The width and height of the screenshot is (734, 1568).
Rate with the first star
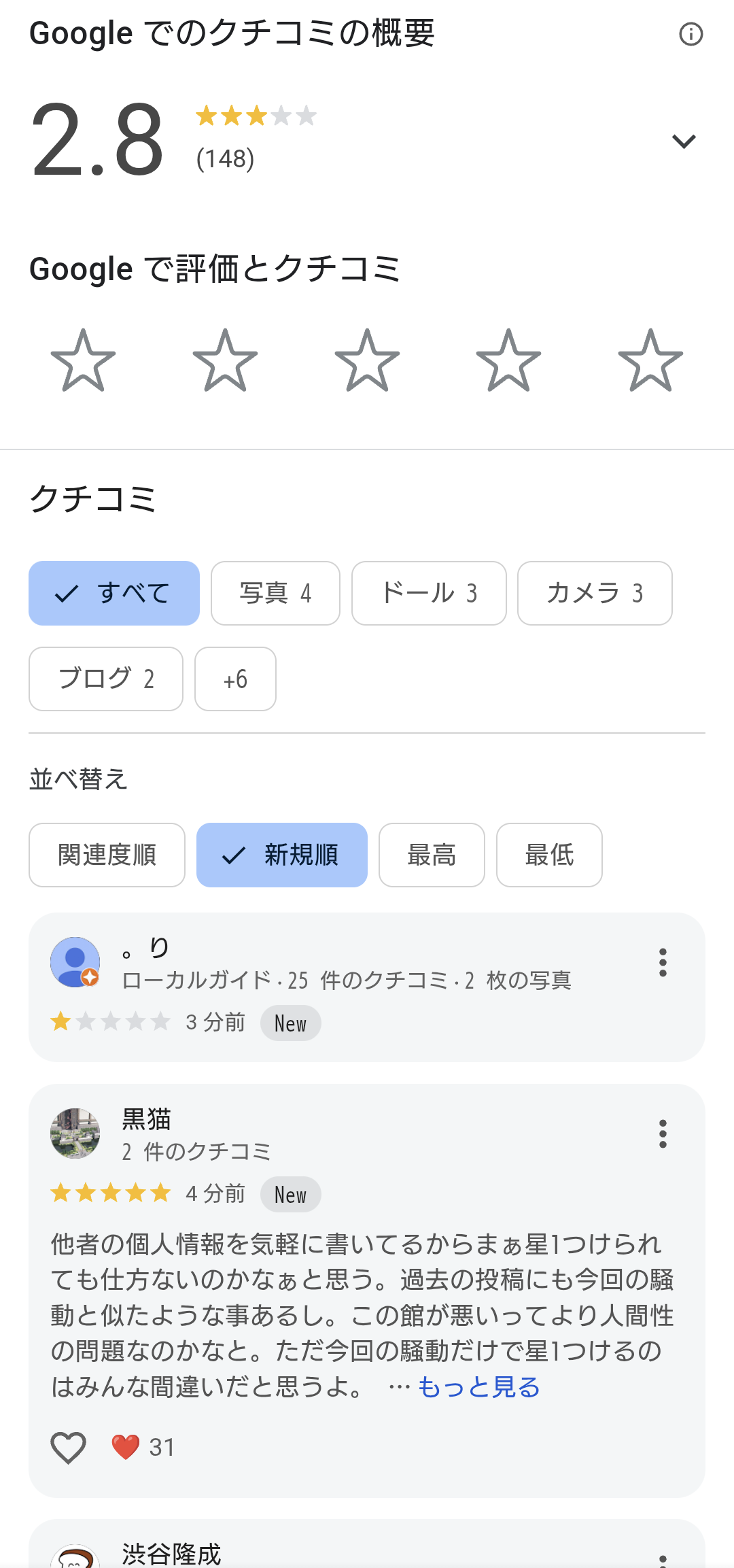click(x=84, y=361)
